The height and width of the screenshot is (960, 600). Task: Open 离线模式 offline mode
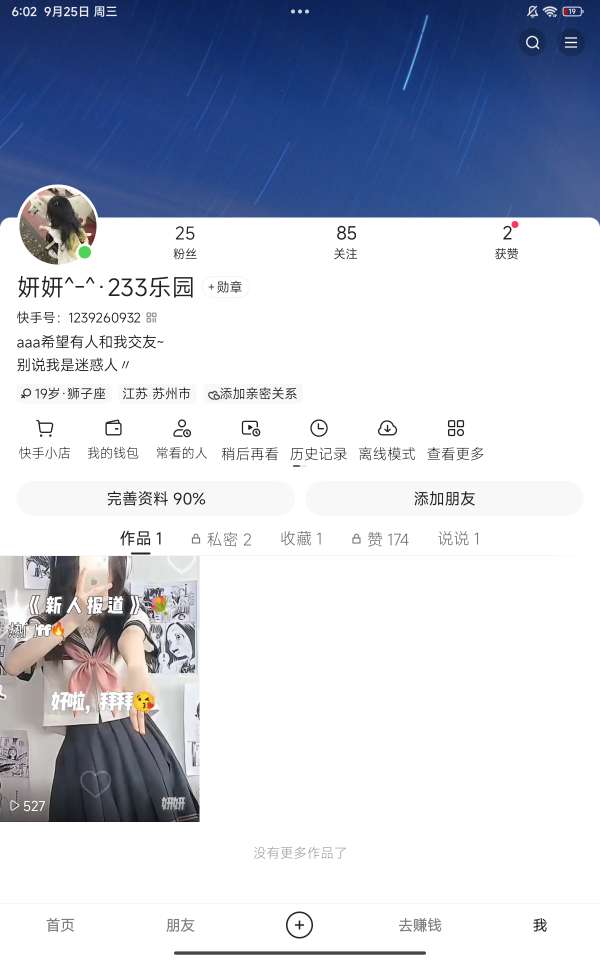pyautogui.click(x=387, y=440)
